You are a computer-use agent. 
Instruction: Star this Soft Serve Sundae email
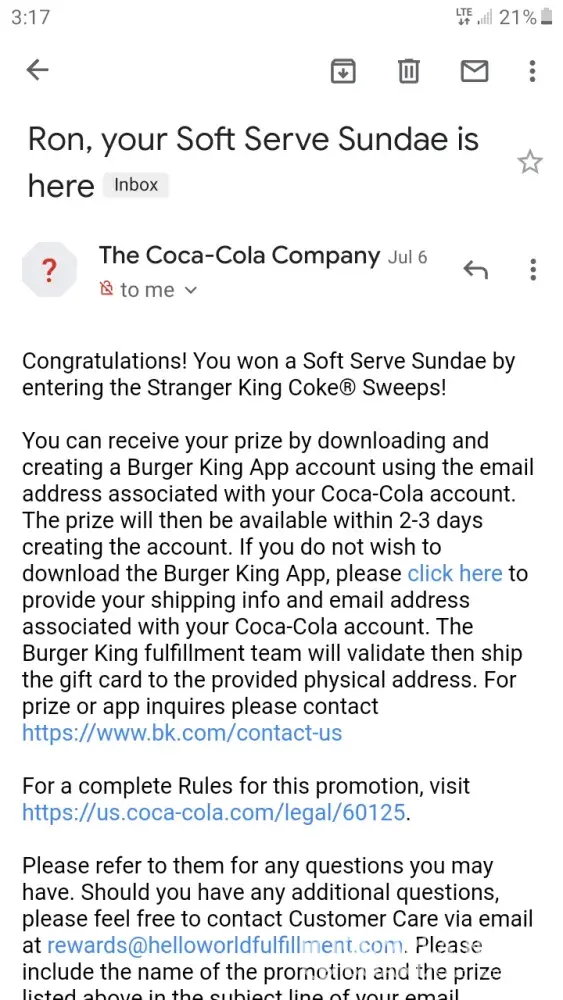coord(529,163)
